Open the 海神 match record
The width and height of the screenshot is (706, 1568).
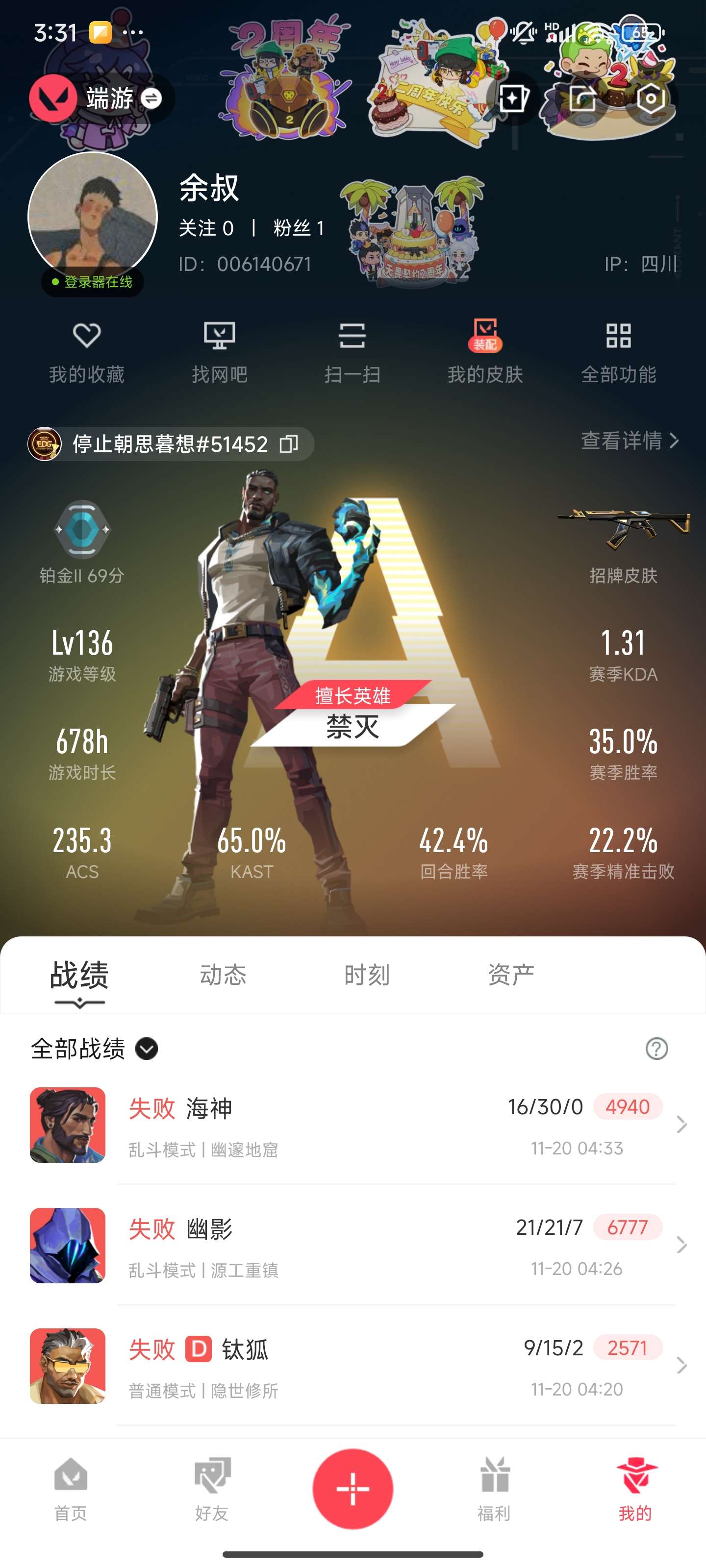point(353,1125)
